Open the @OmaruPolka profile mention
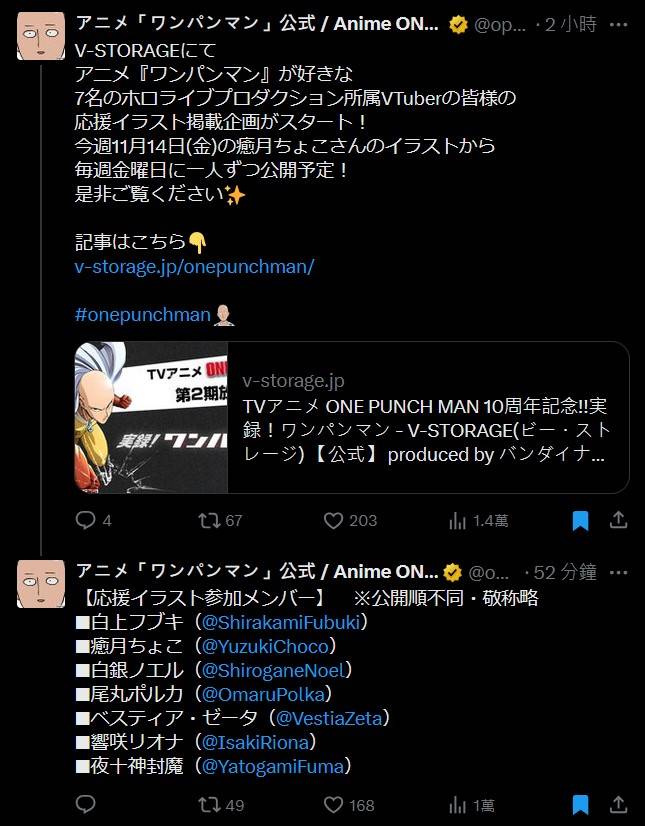This screenshot has height=826, width=645. [x=264, y=693]
